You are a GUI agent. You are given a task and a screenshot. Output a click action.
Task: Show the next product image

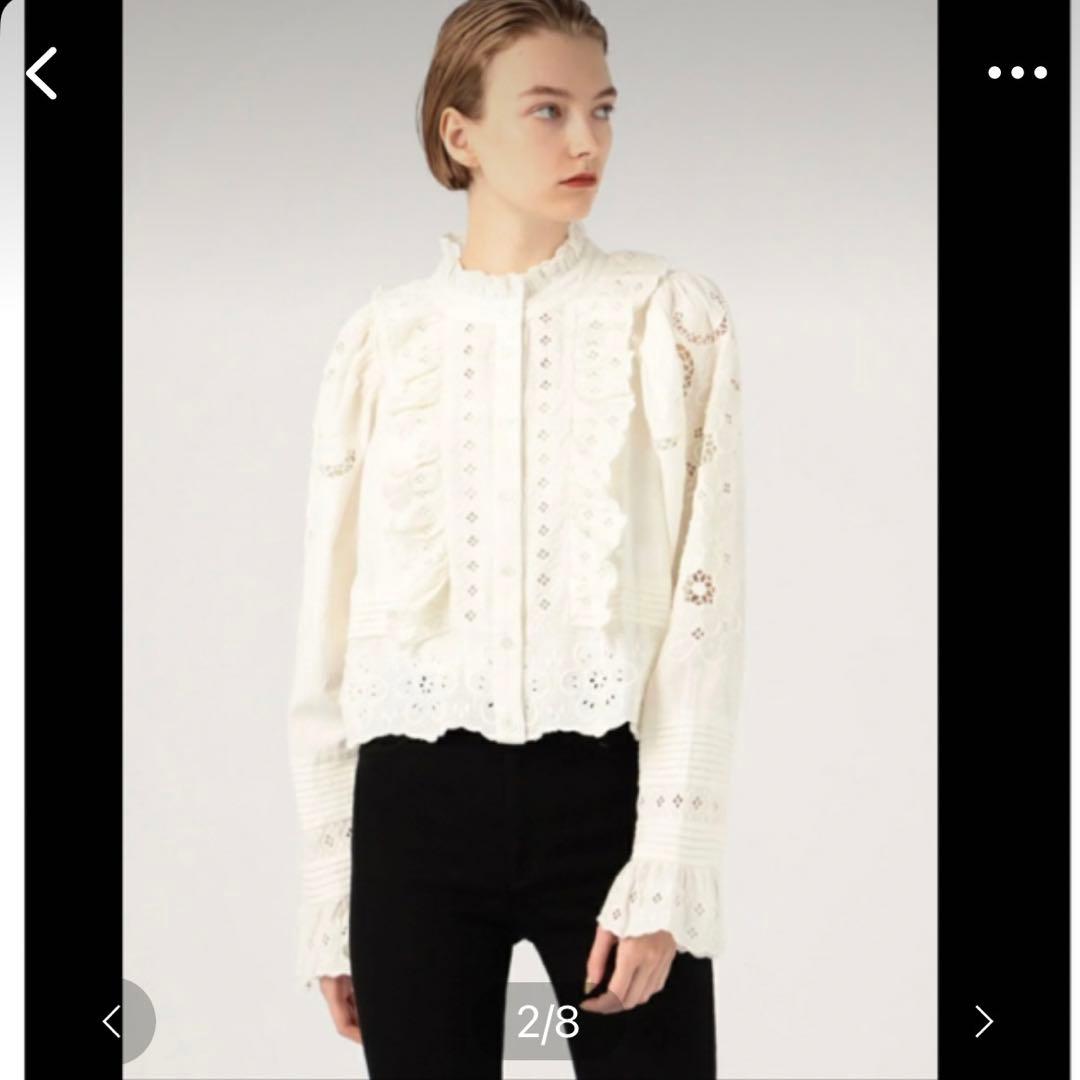(984, 1021)
